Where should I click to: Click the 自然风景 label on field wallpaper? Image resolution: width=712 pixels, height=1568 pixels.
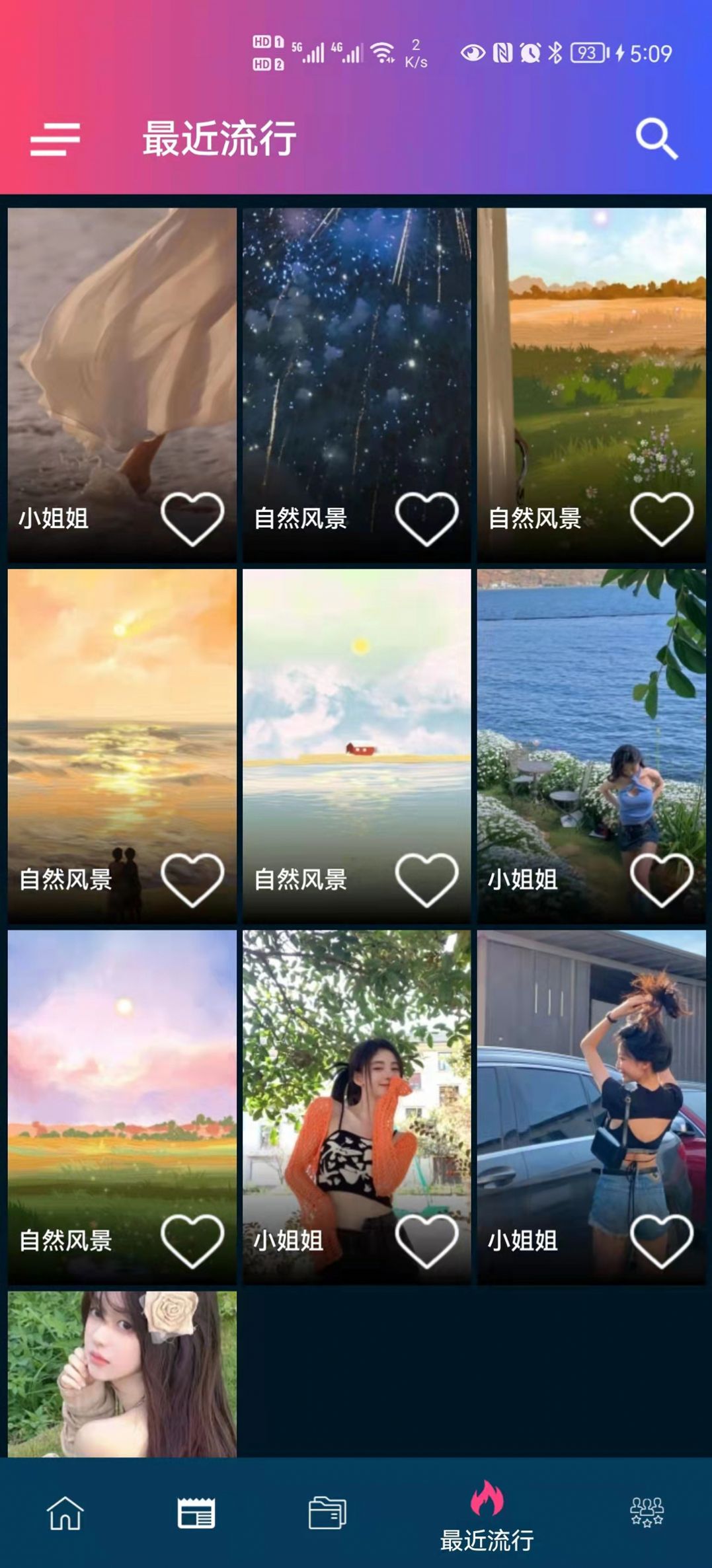(535, 519)
